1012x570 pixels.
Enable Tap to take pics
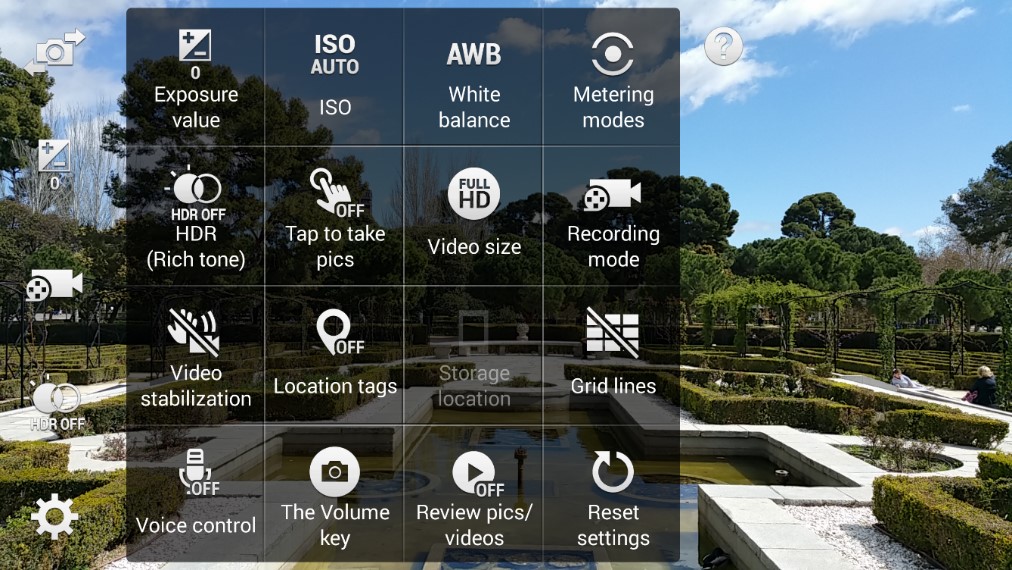click(x=334, y=217)
